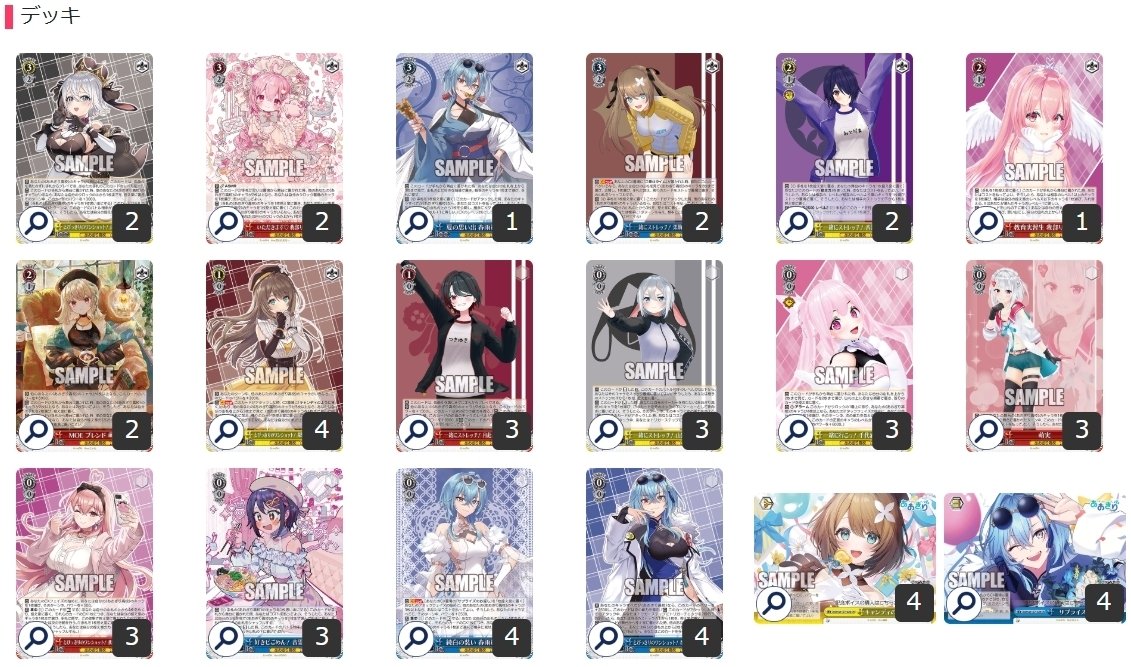Zoom the horizontal brown-haired girl climax card

773,602
